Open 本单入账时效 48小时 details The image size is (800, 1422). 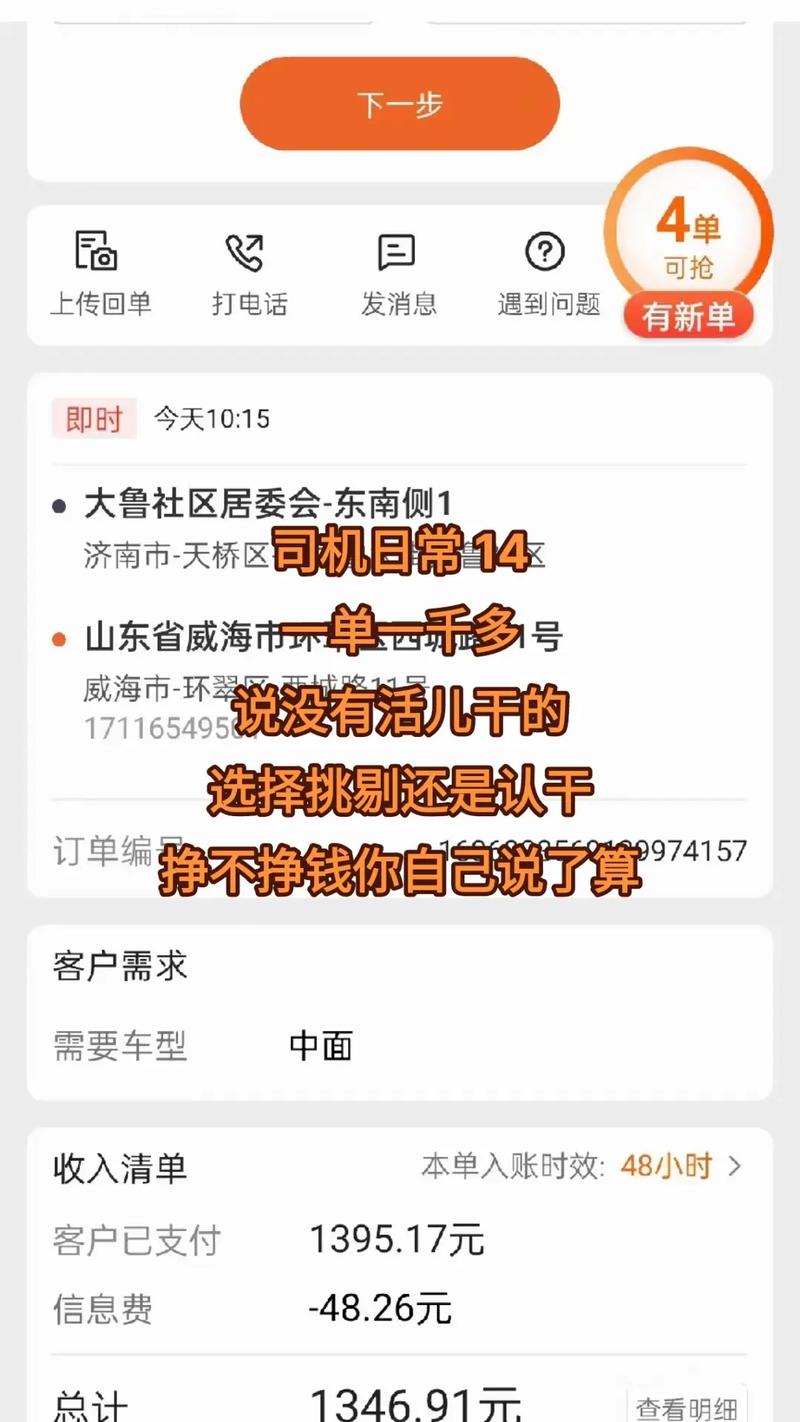coord(680,1166)
